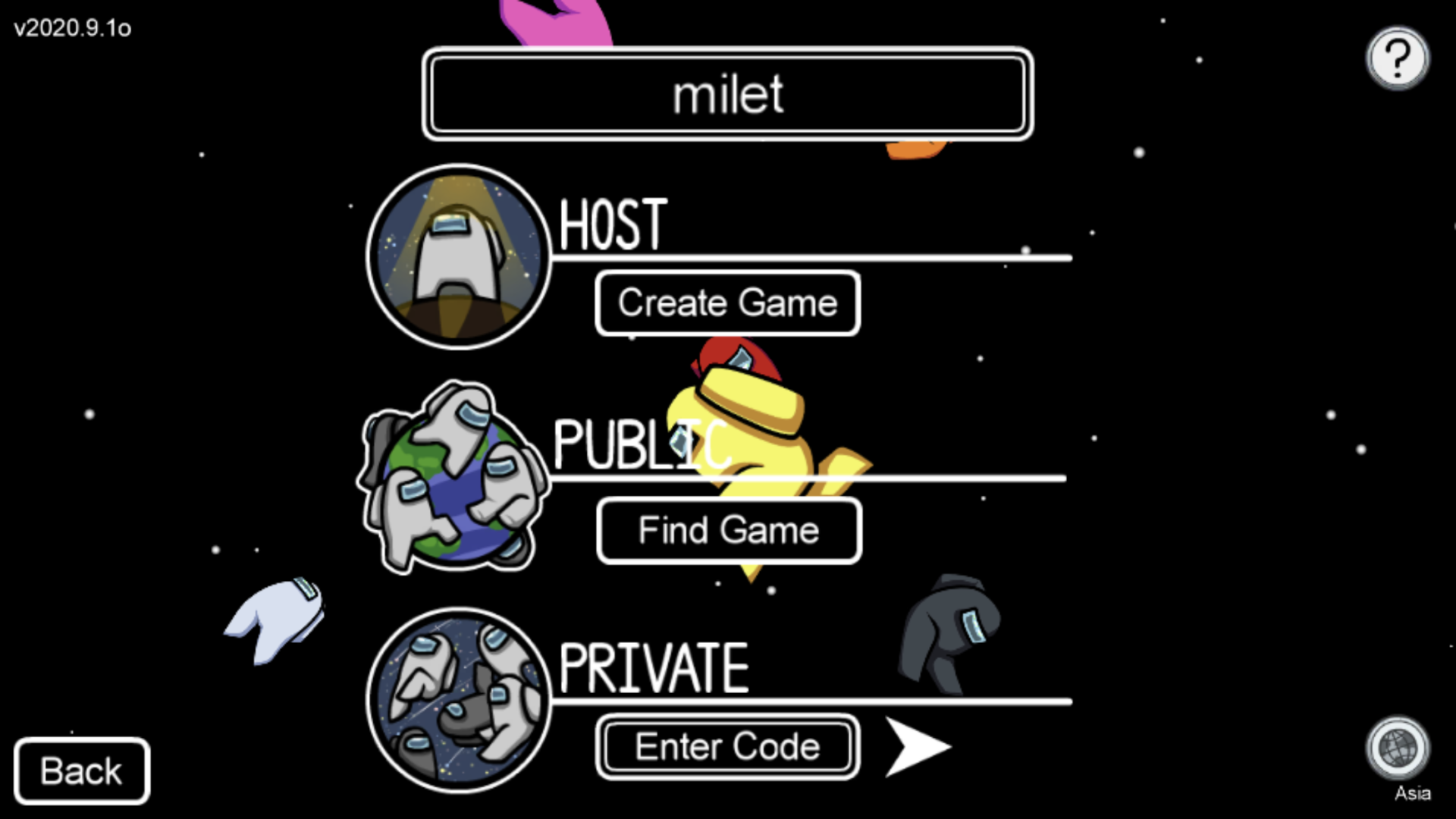
Task: Go back to the previous menu
Action: tap(81, 771)
